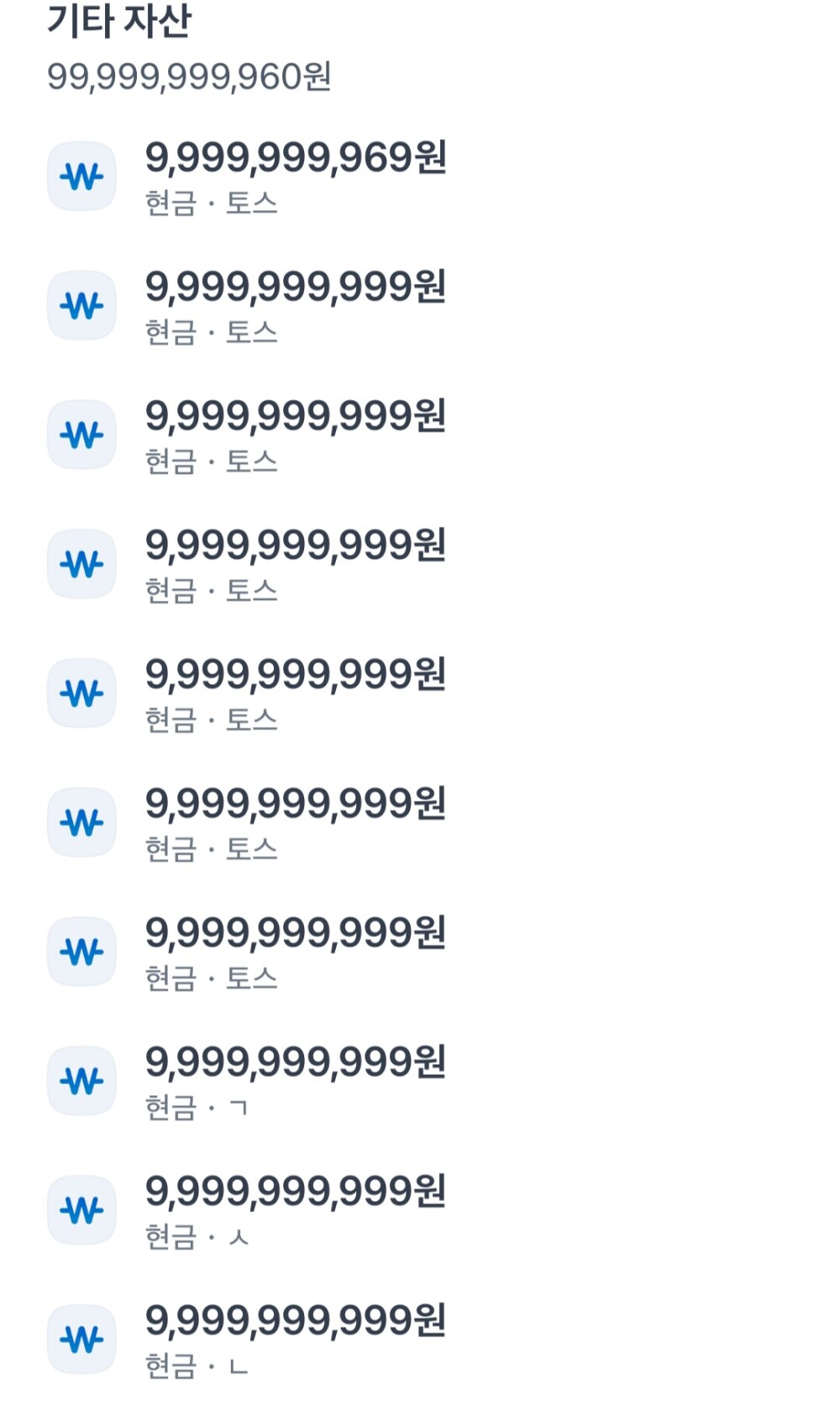The width and height of the screenshot is (840, 1401).
Task: Open the cash asset named ㄴ
Action: (x=294, y=1340)
